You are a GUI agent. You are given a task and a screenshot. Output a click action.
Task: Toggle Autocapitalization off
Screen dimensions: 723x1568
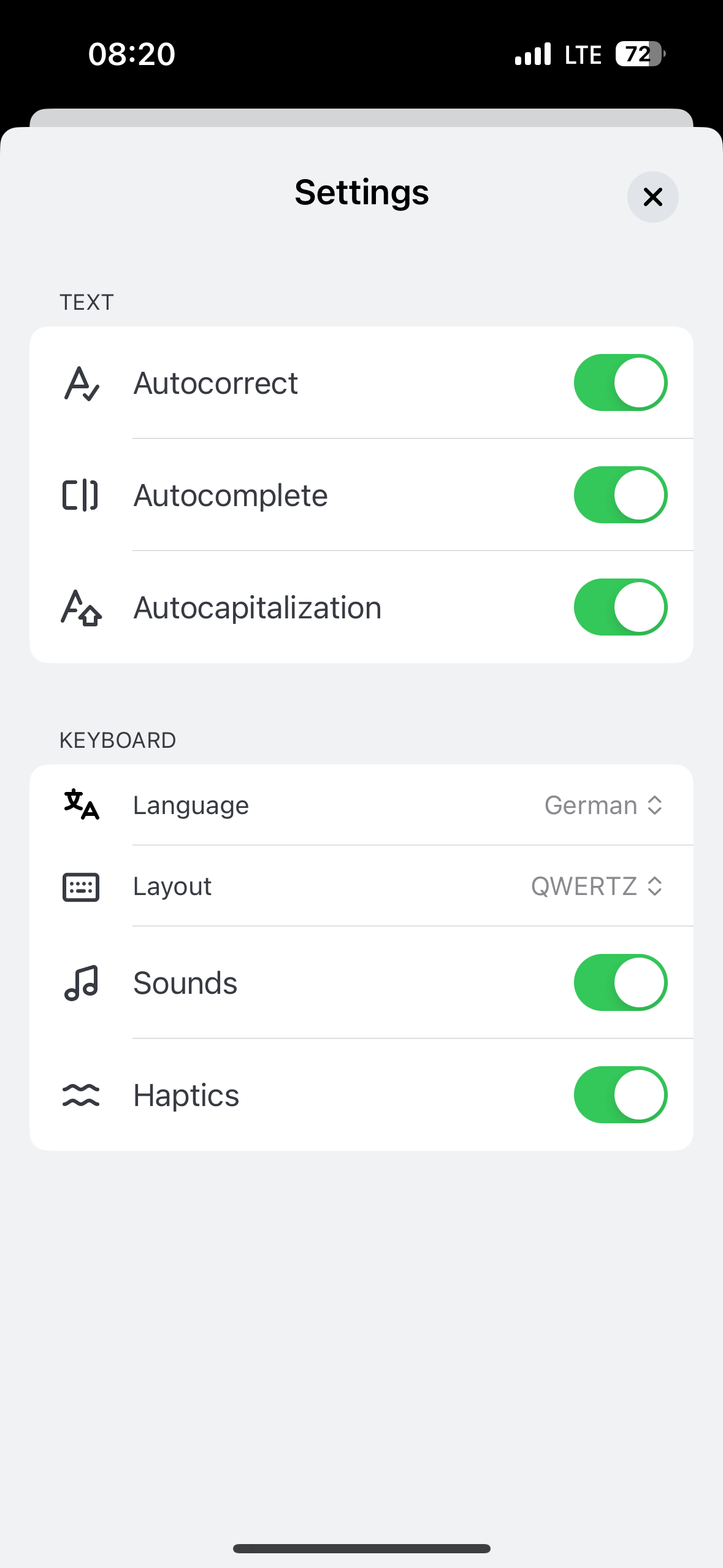point(620,607)
